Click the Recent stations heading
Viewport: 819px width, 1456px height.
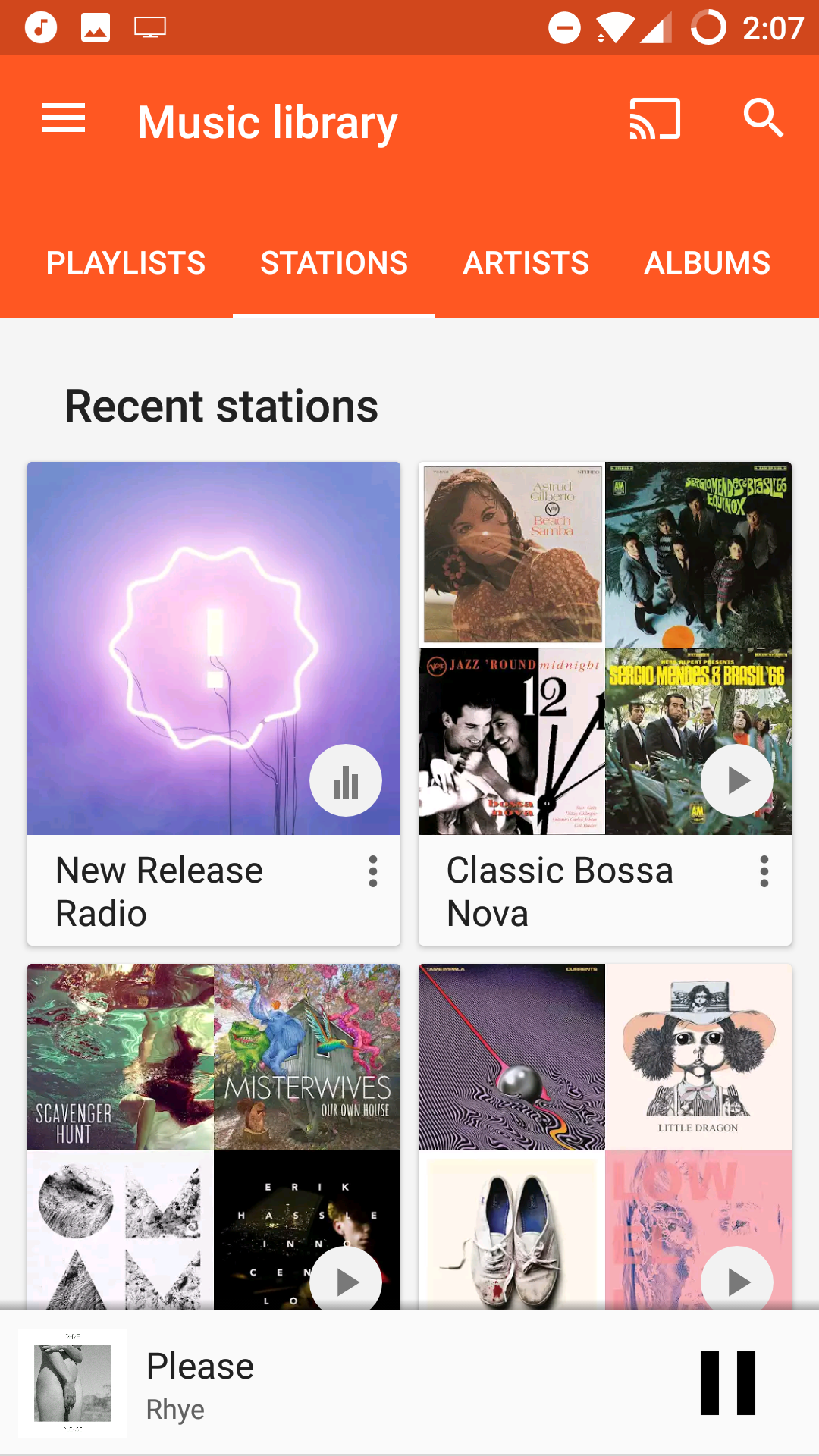pyautogui.click(x=220, y=406)
